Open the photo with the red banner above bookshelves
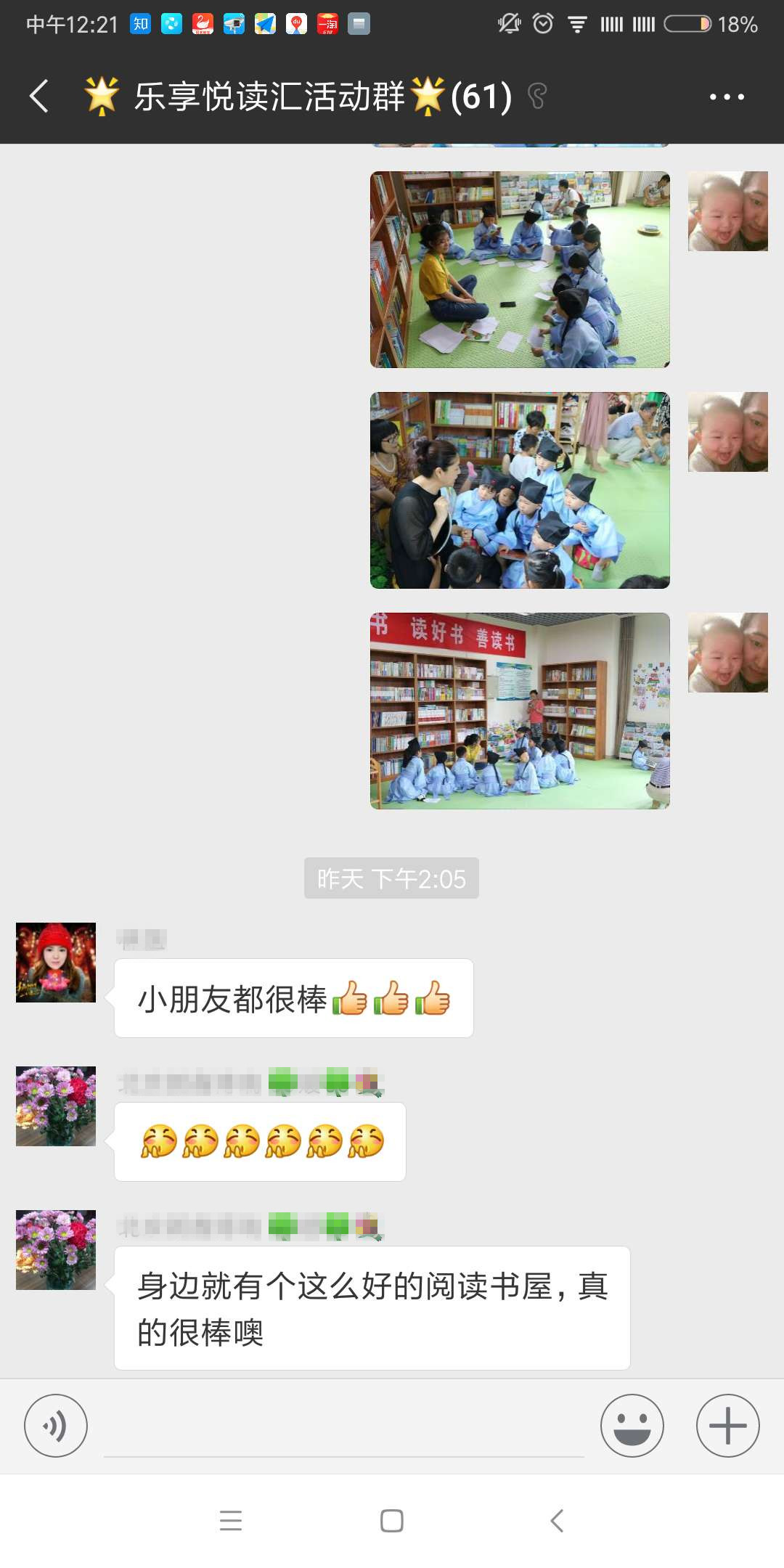This screenshot has width=784, height=1568. tap(520, 711)
